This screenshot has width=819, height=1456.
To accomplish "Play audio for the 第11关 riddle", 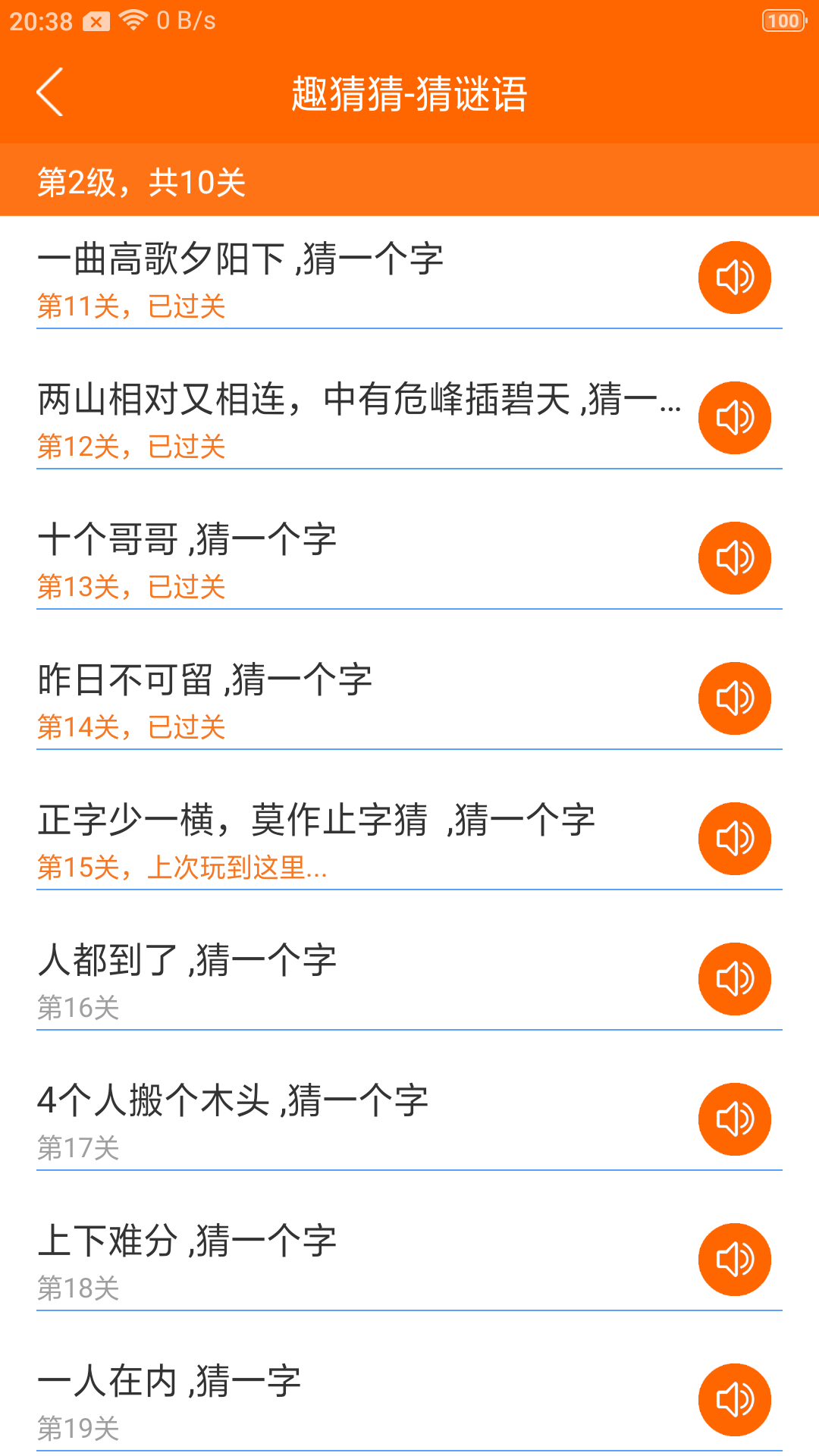I will (x=734, y=277).
